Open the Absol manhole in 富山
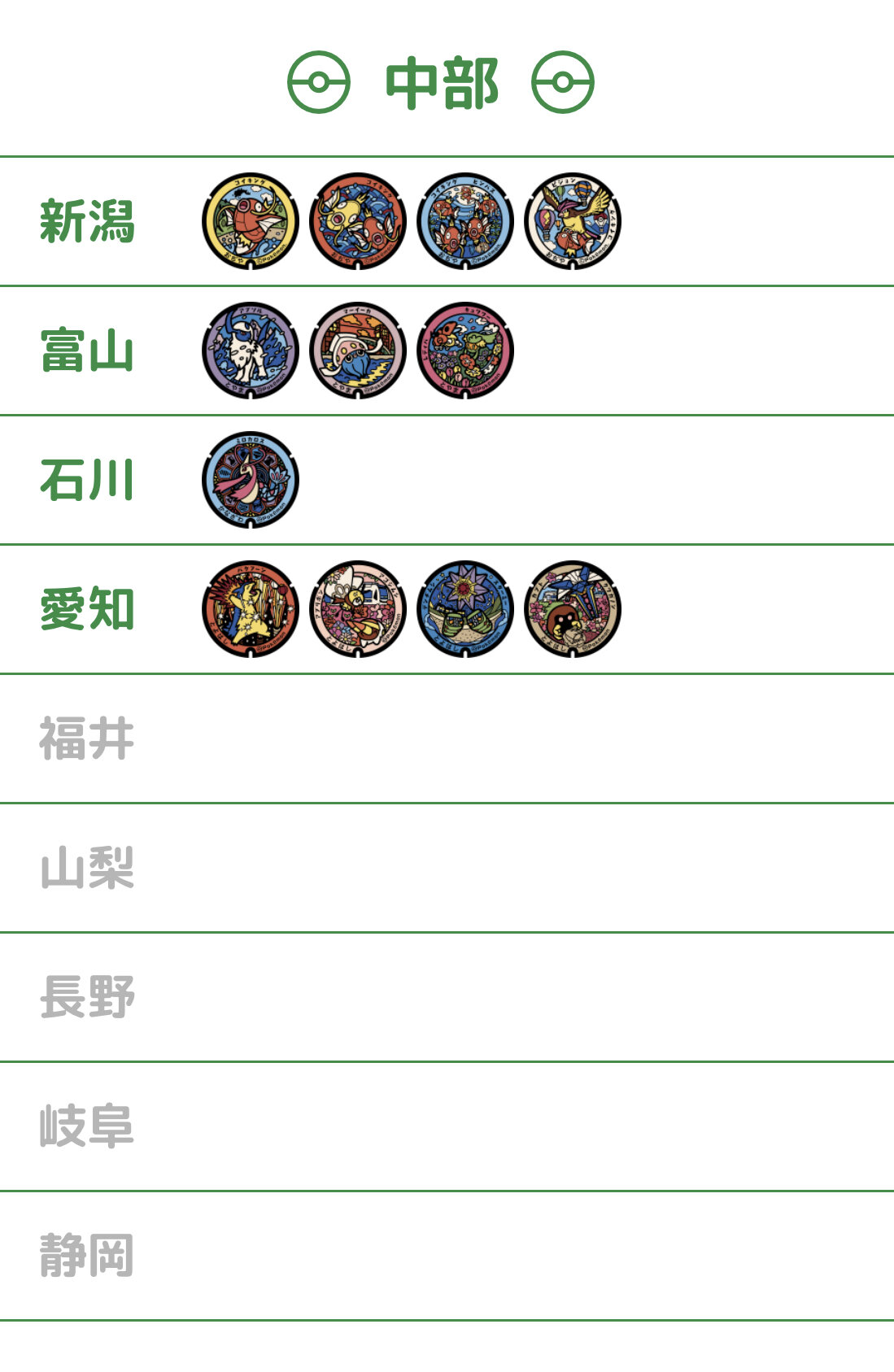The width and height of the screenshot is (894, 1372). click(251, 351)
